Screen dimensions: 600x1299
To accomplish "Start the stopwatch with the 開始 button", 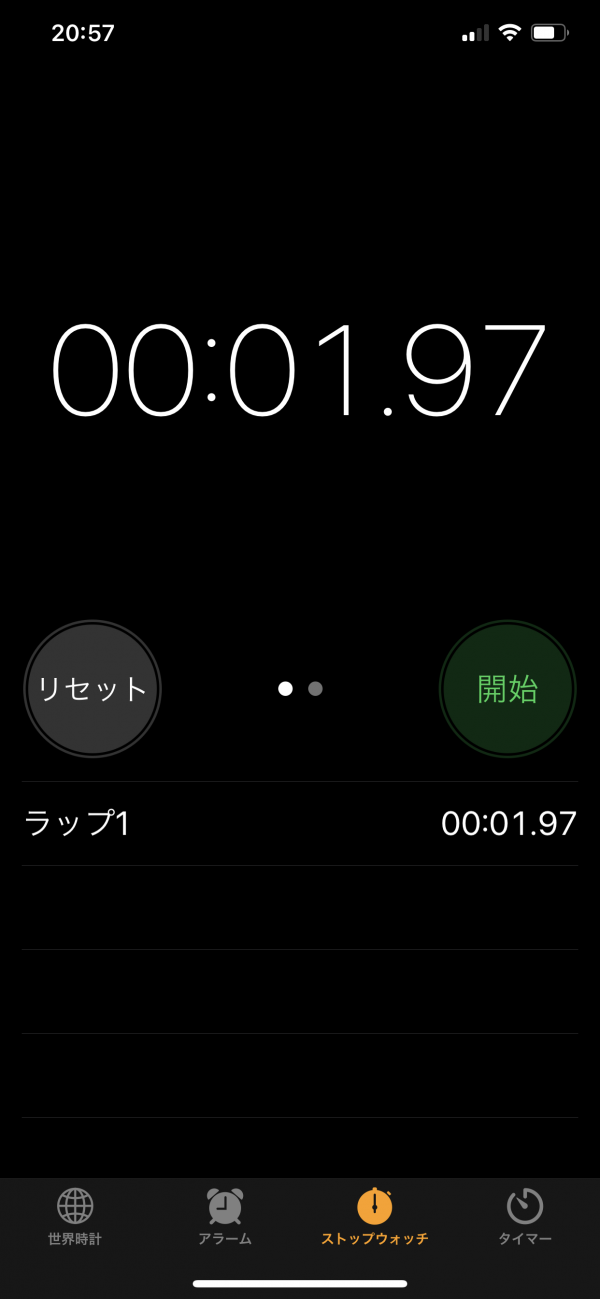I will coord(508,689).
